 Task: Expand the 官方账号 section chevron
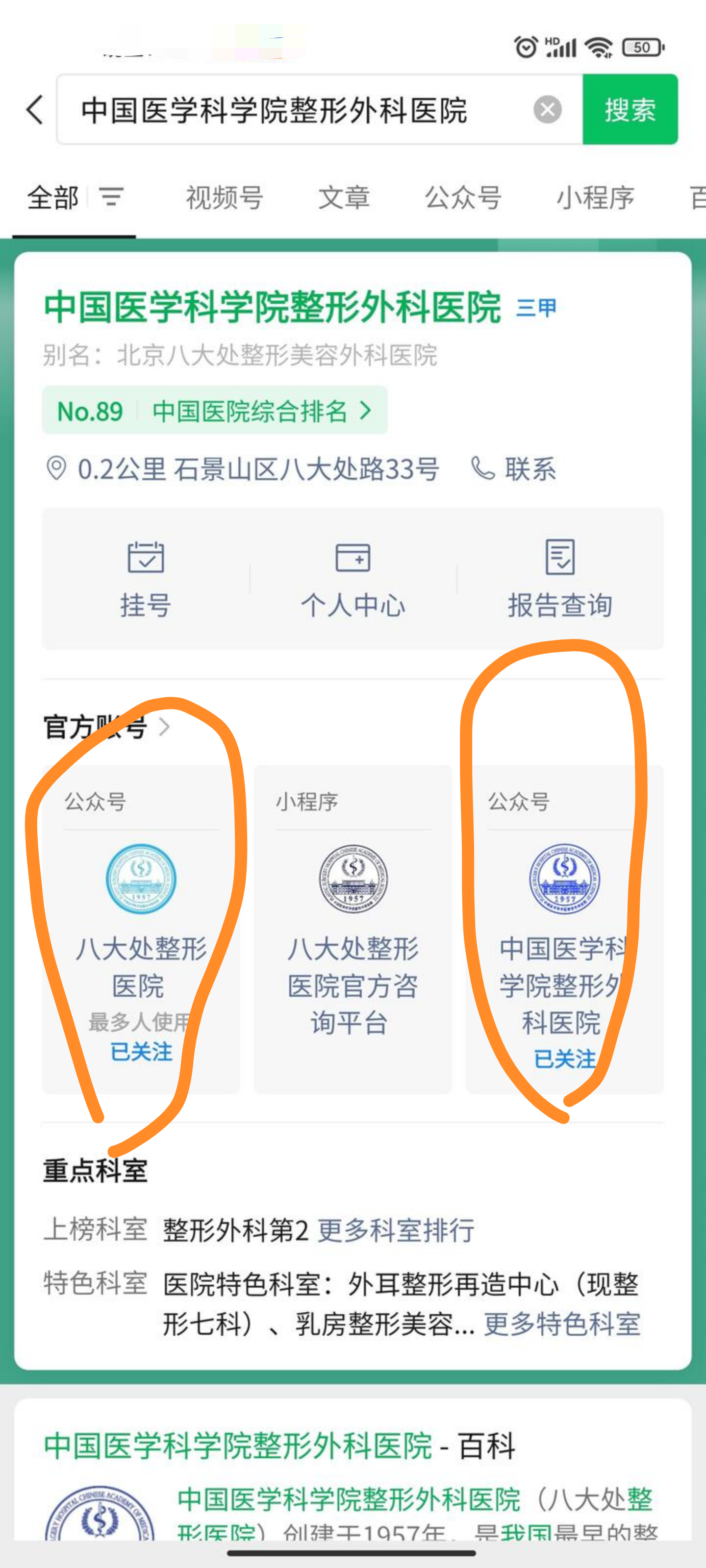165,727
